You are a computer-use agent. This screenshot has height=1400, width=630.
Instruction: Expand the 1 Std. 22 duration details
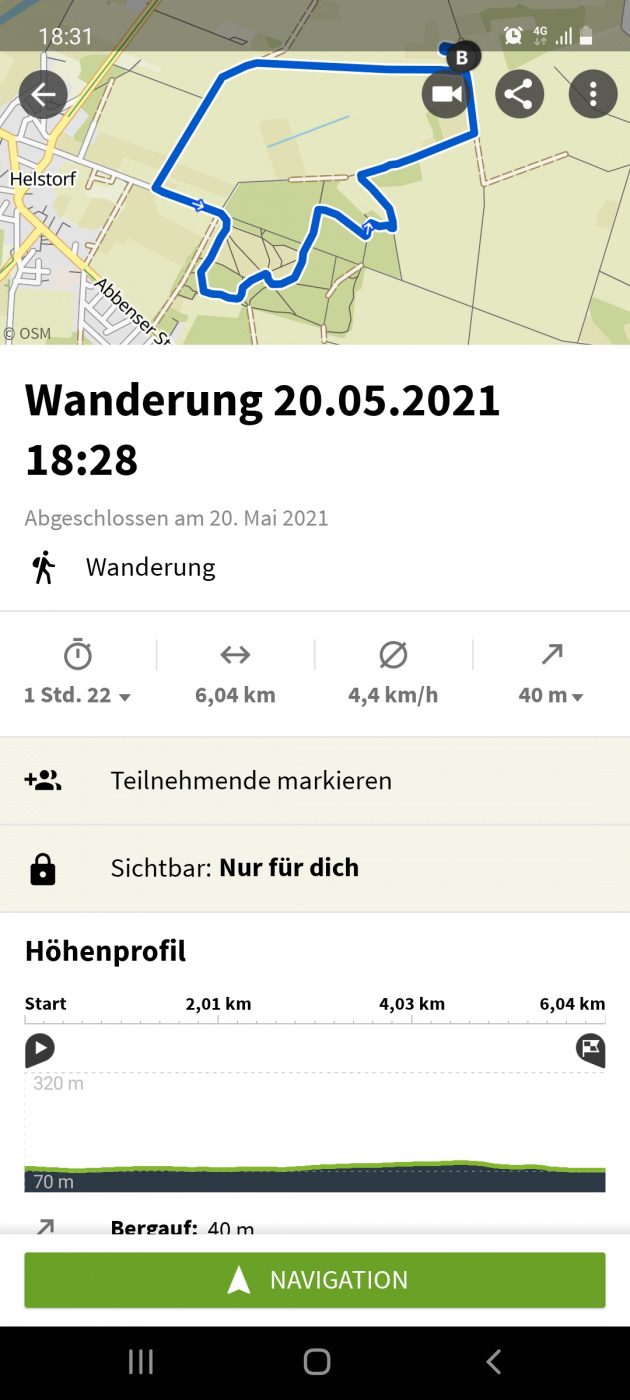click(x=78, y=695)
